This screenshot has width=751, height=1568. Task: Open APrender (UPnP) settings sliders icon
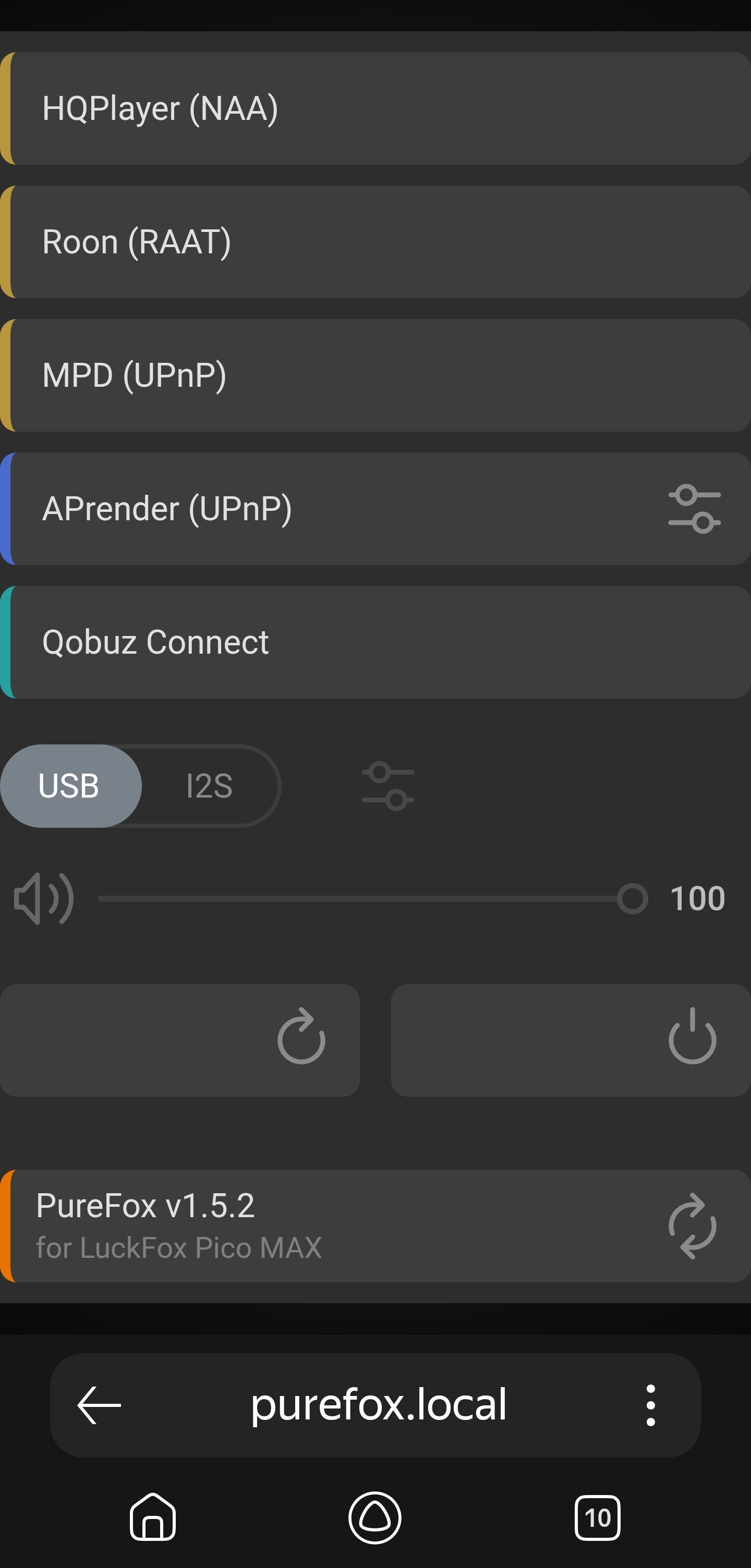694,509
